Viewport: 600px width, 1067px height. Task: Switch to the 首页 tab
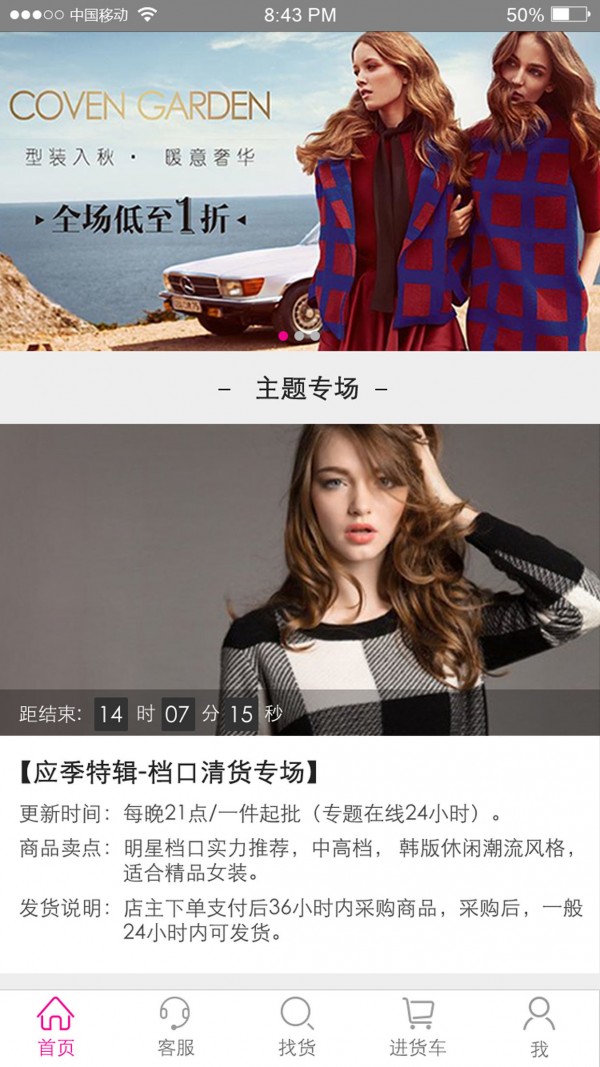[x=56, y=1027]
